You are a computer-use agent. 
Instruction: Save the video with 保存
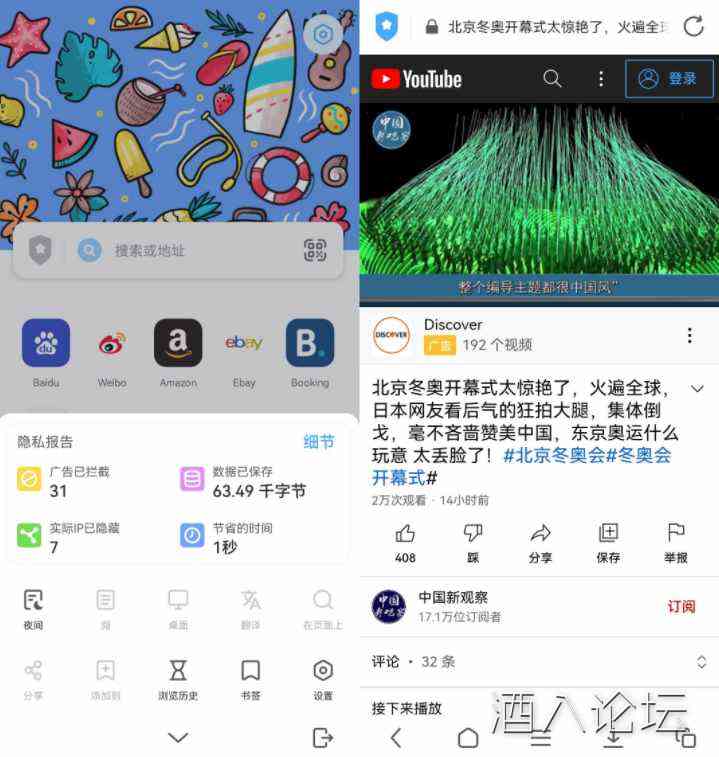pyautogui.click(x=608, y=540)
